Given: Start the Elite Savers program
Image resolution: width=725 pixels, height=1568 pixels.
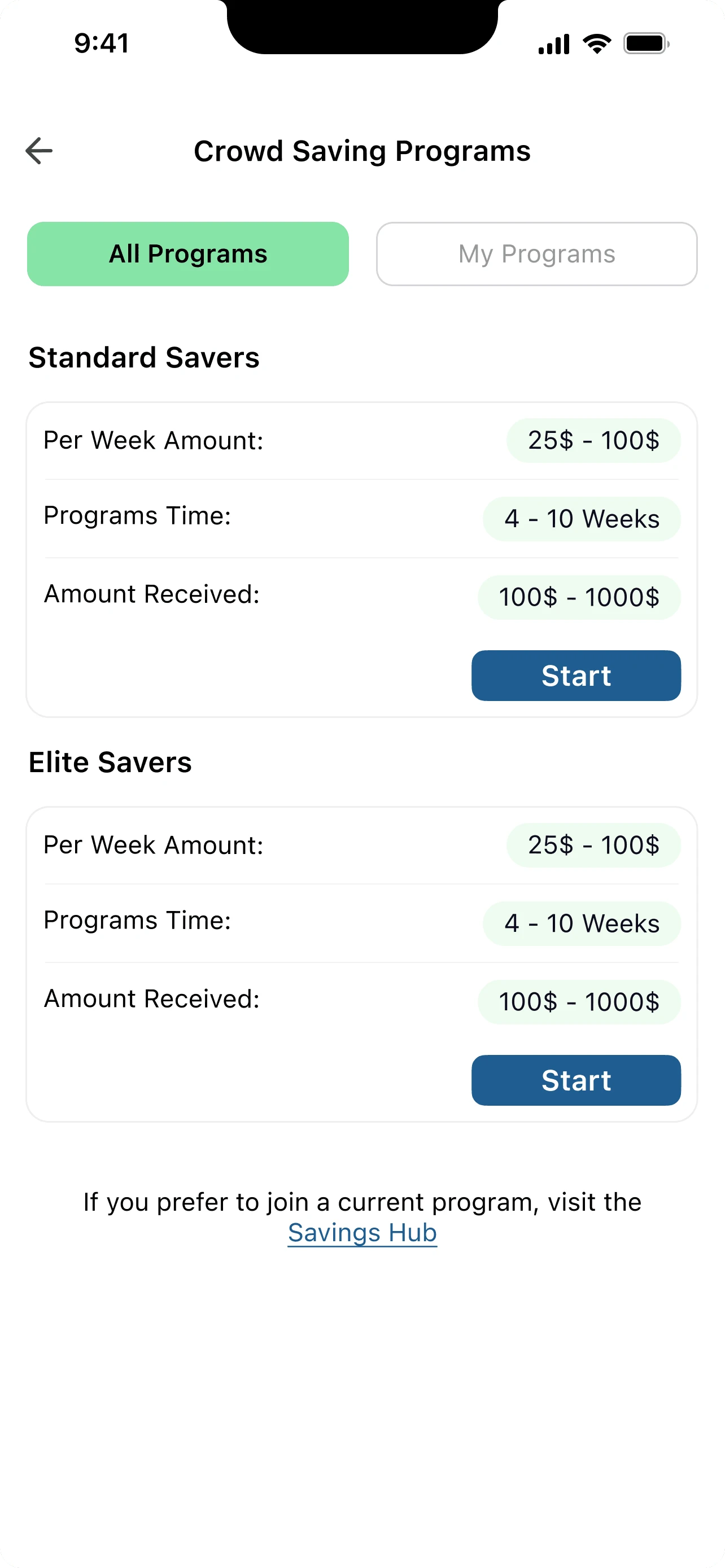Looking at the screenshot, I should pos(575,1080).
